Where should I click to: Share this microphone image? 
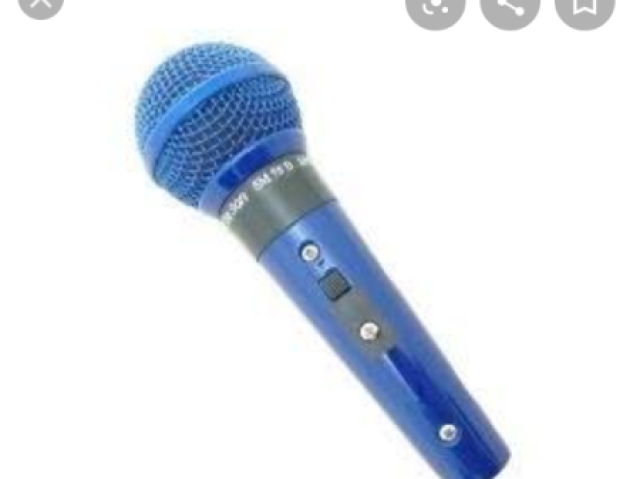pyautogui.click(x=510, y=6)
